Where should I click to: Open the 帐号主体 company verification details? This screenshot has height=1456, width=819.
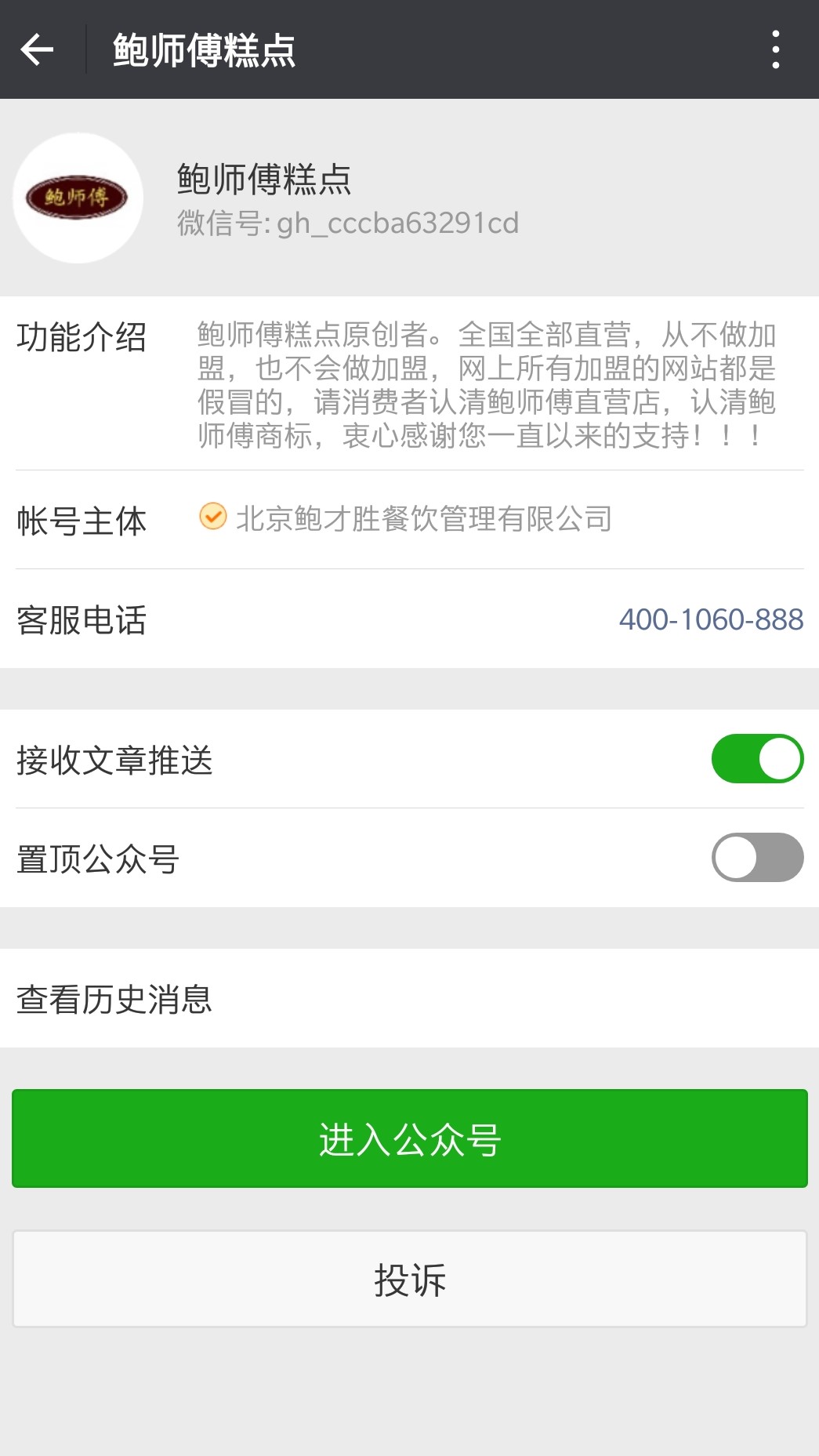(423, 519)
